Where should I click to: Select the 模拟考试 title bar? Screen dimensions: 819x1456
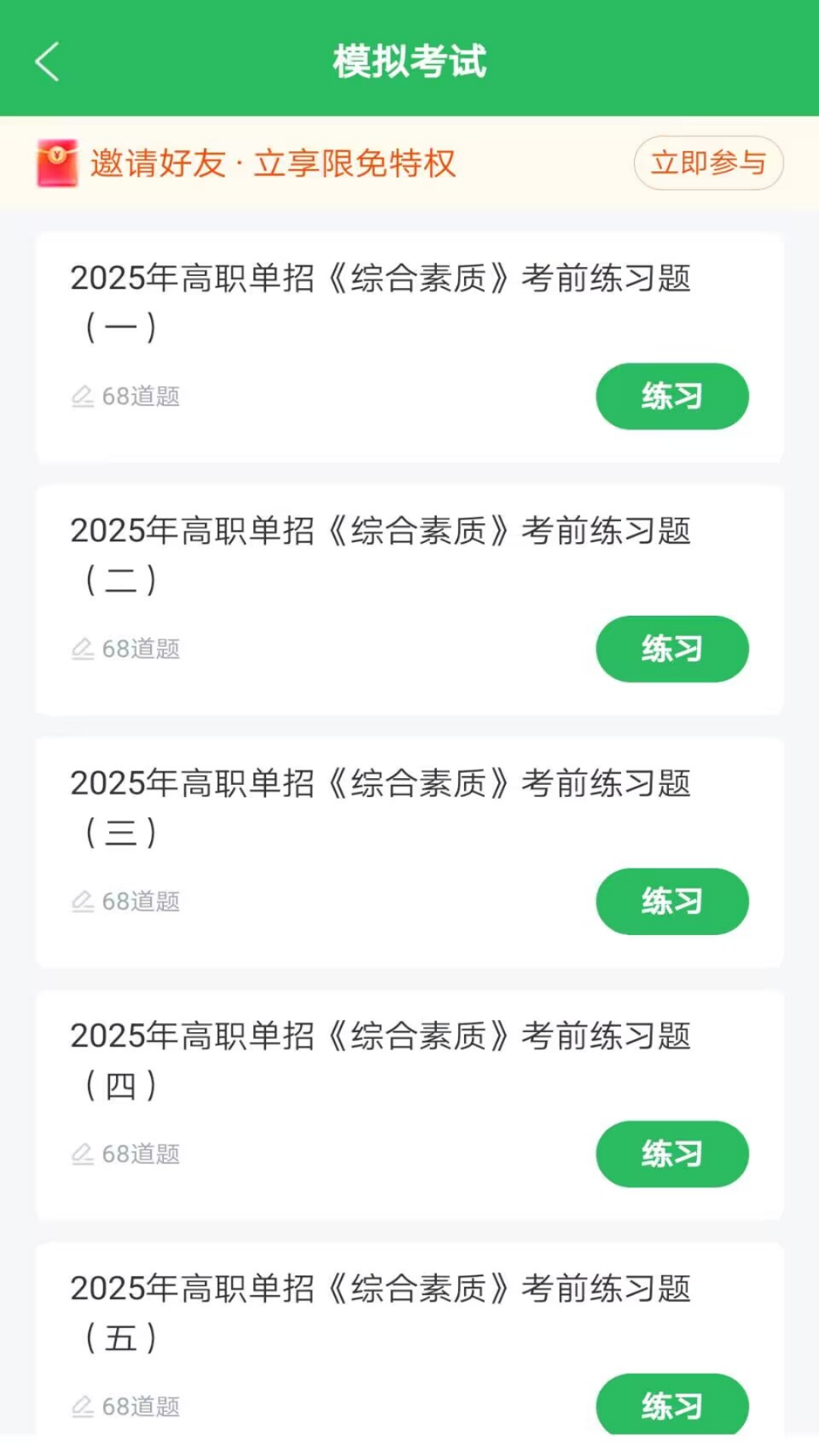tap(409, 62)
